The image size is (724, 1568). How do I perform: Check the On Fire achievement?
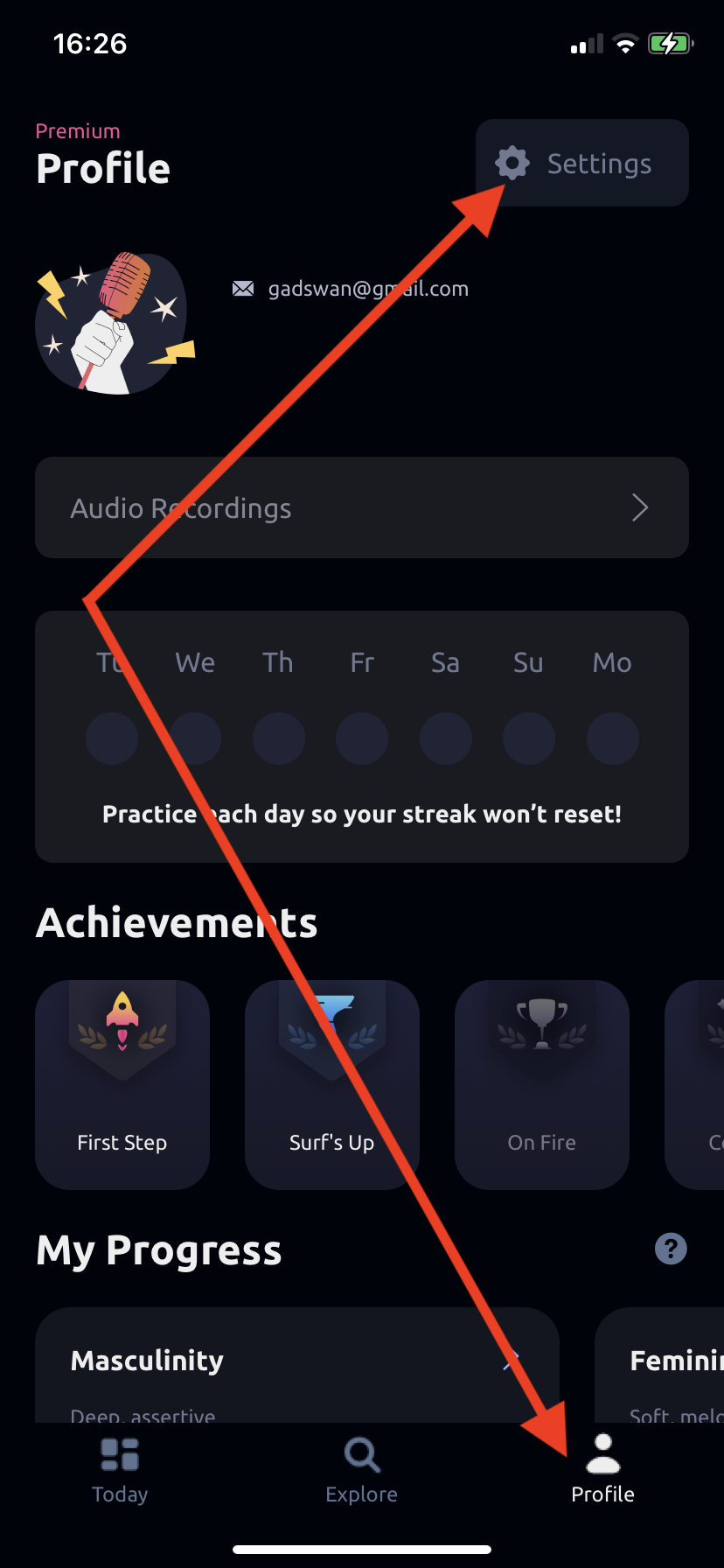(x=542, y=1084)
